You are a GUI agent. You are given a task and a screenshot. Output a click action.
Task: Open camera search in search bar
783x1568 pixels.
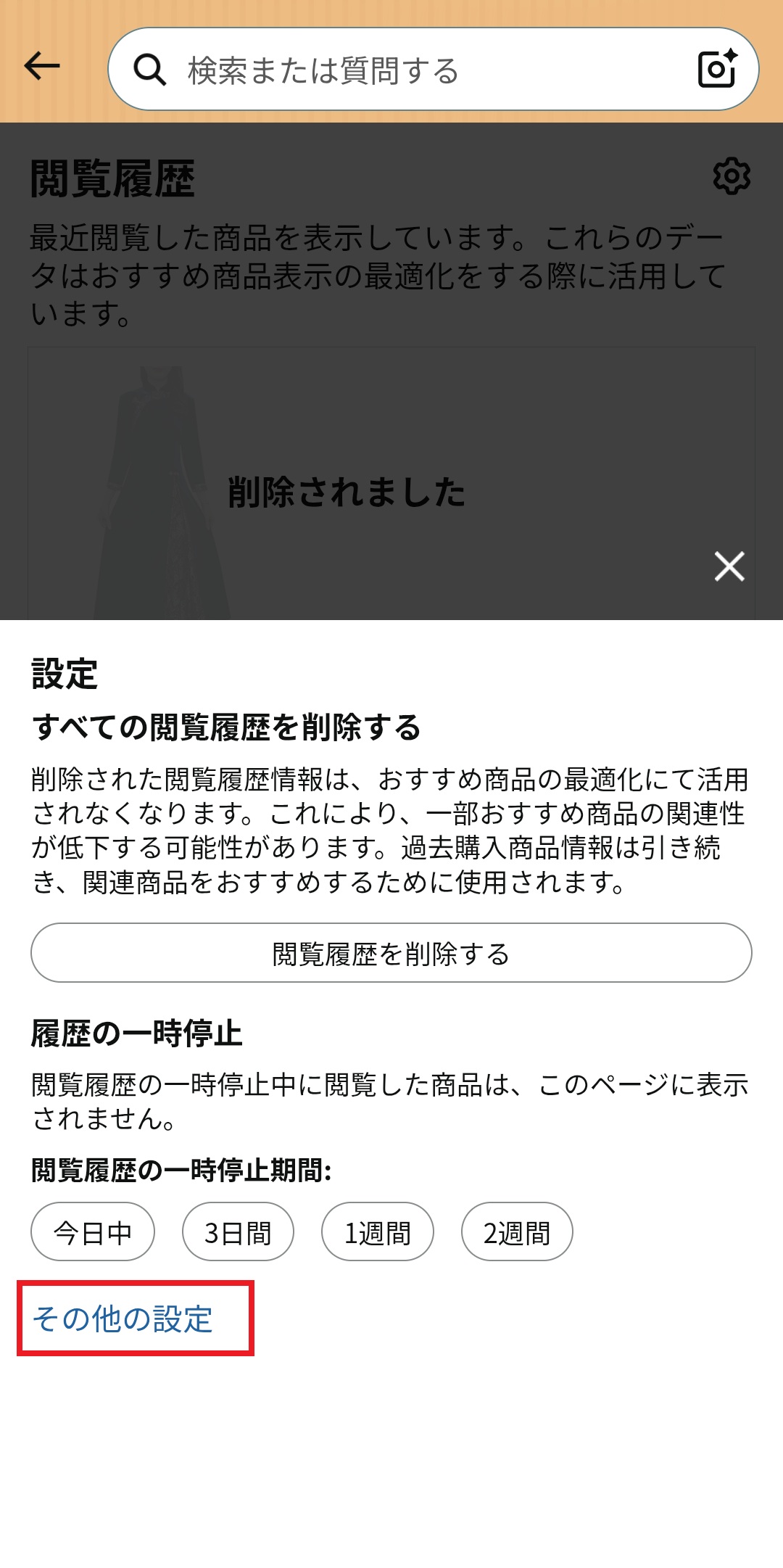coord(717,70)
